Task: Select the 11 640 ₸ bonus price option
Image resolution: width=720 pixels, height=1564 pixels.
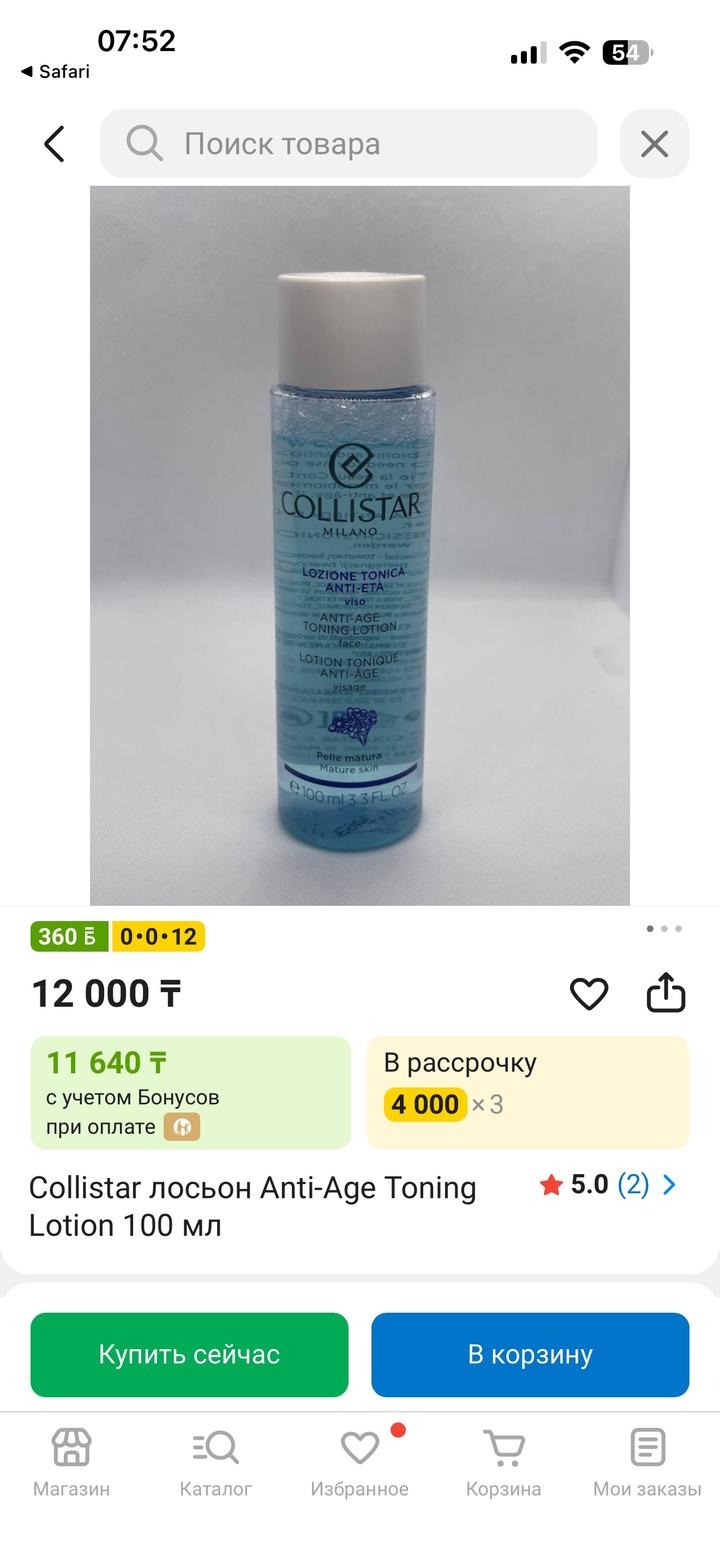Action: tap(190, 1092)
